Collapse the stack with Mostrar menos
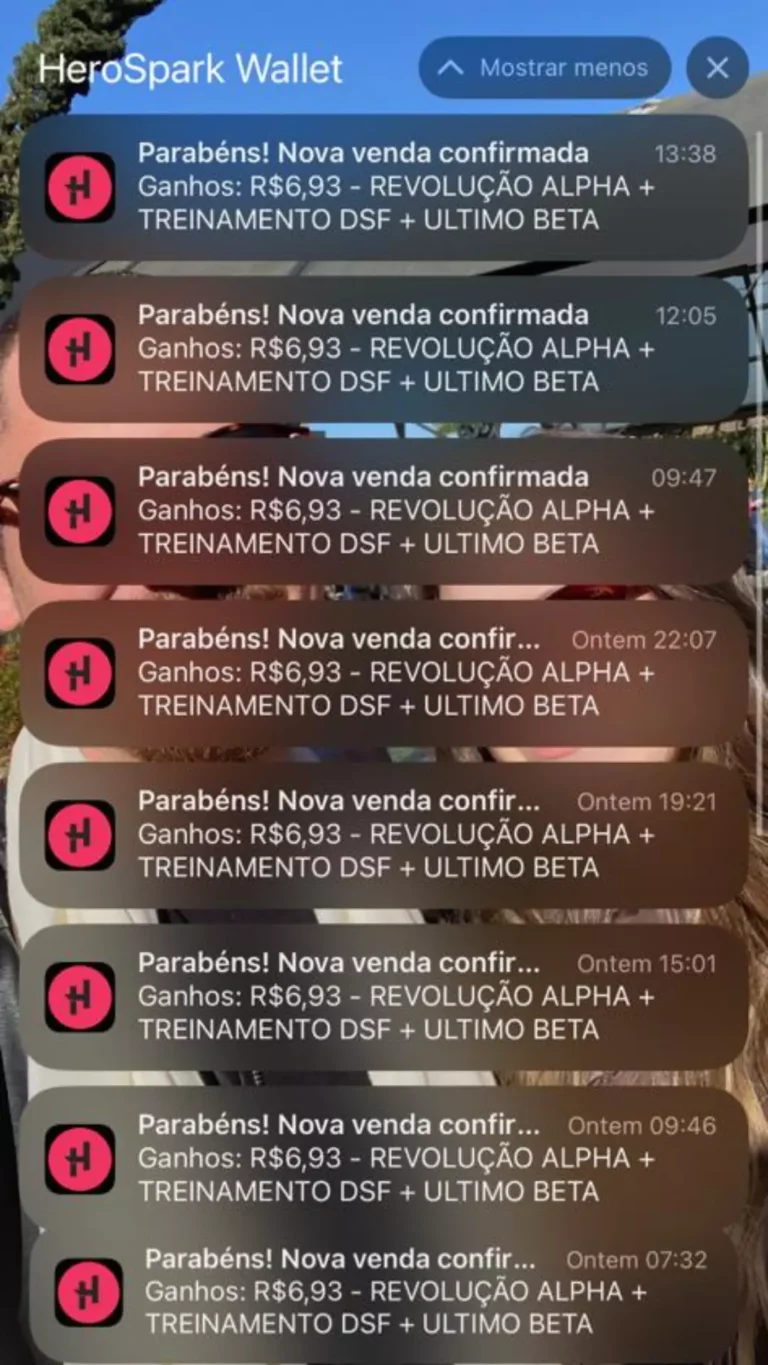The width and height of the screenshot is (768, 1365). 545,68
